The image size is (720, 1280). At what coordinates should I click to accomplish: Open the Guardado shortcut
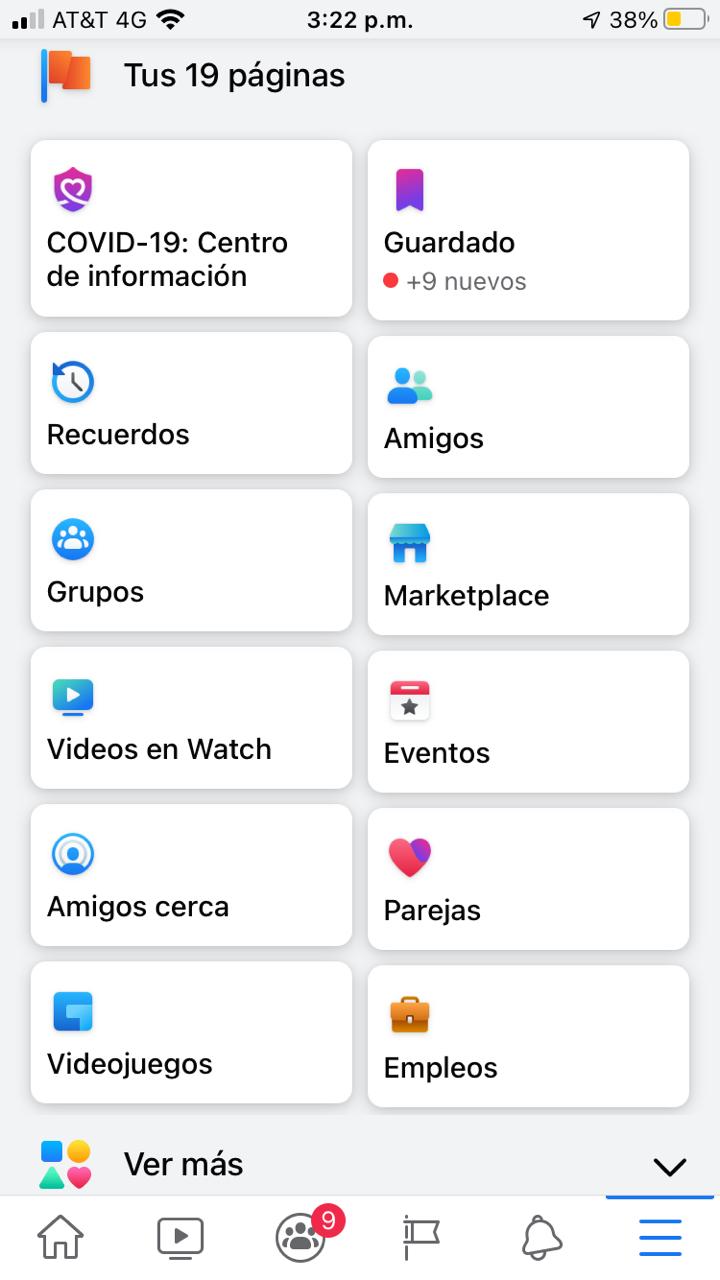coord(528,230)
